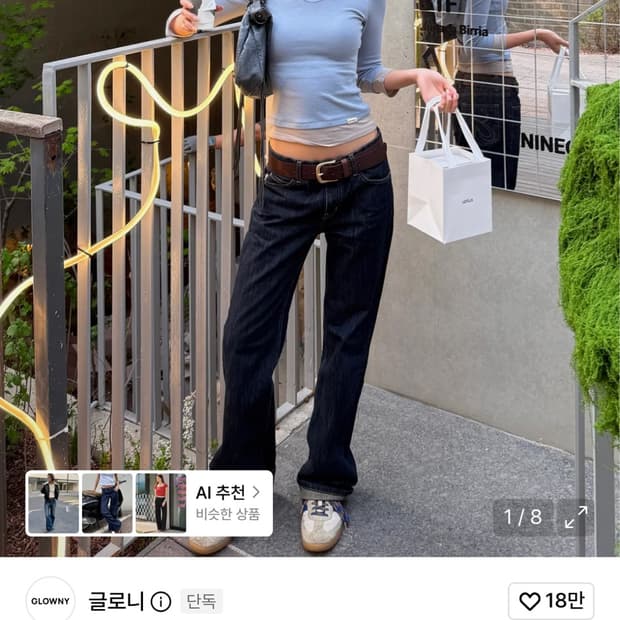Open the red top similar product thumbnail

(161, 503)
